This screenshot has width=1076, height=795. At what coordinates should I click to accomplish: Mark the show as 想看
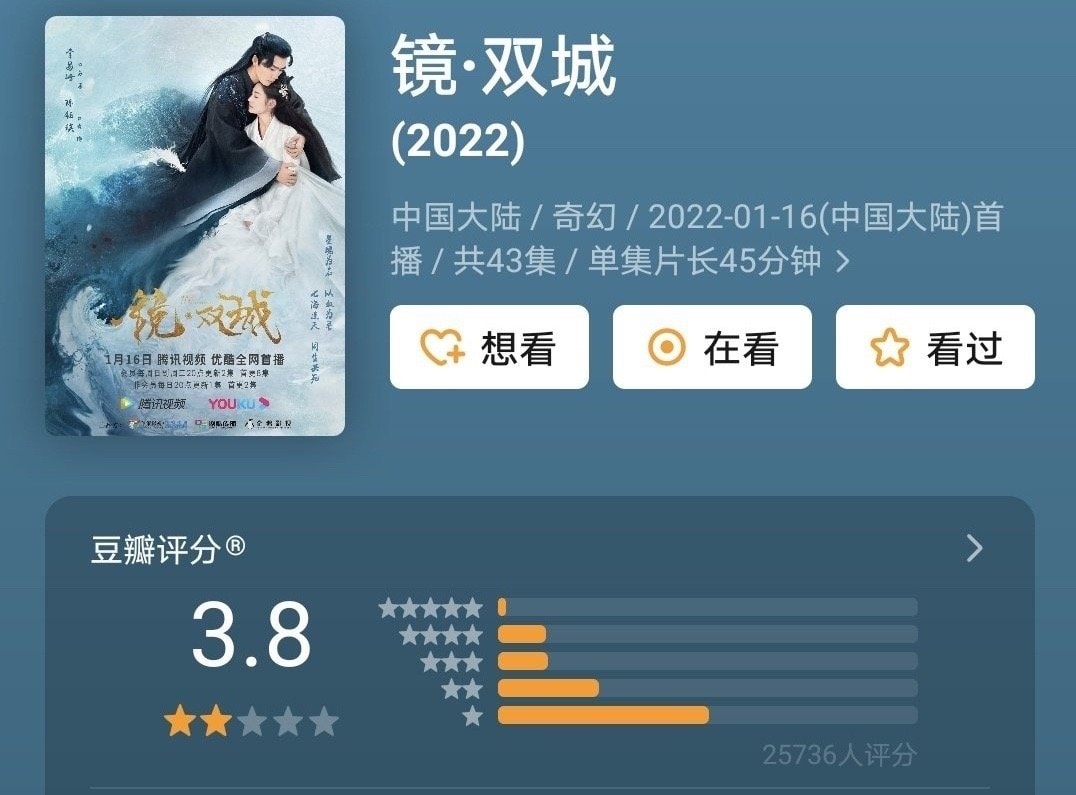coord(489,347)
